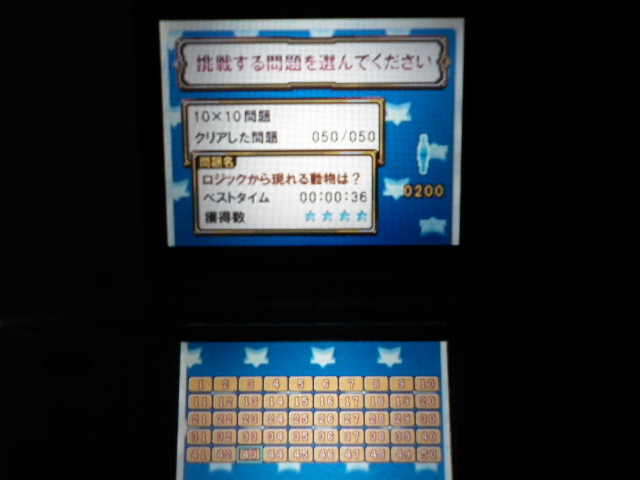Tap the highlighted puzzle number 43
The height and width of the screenshot is (480, 640).
tap(249, 454)
